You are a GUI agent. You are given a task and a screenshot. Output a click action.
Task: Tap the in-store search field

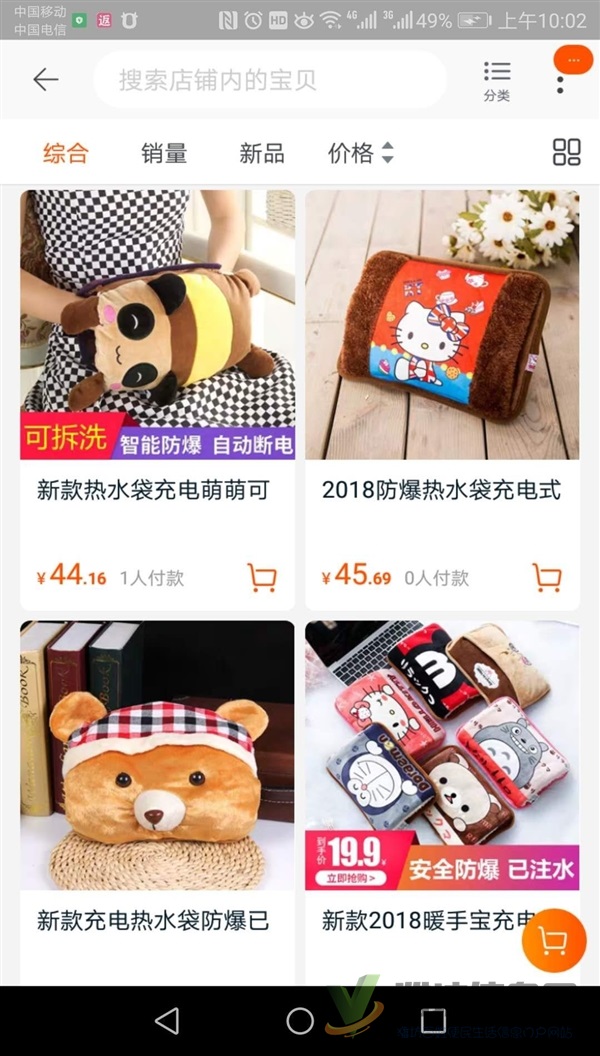[x=270, y=80]
